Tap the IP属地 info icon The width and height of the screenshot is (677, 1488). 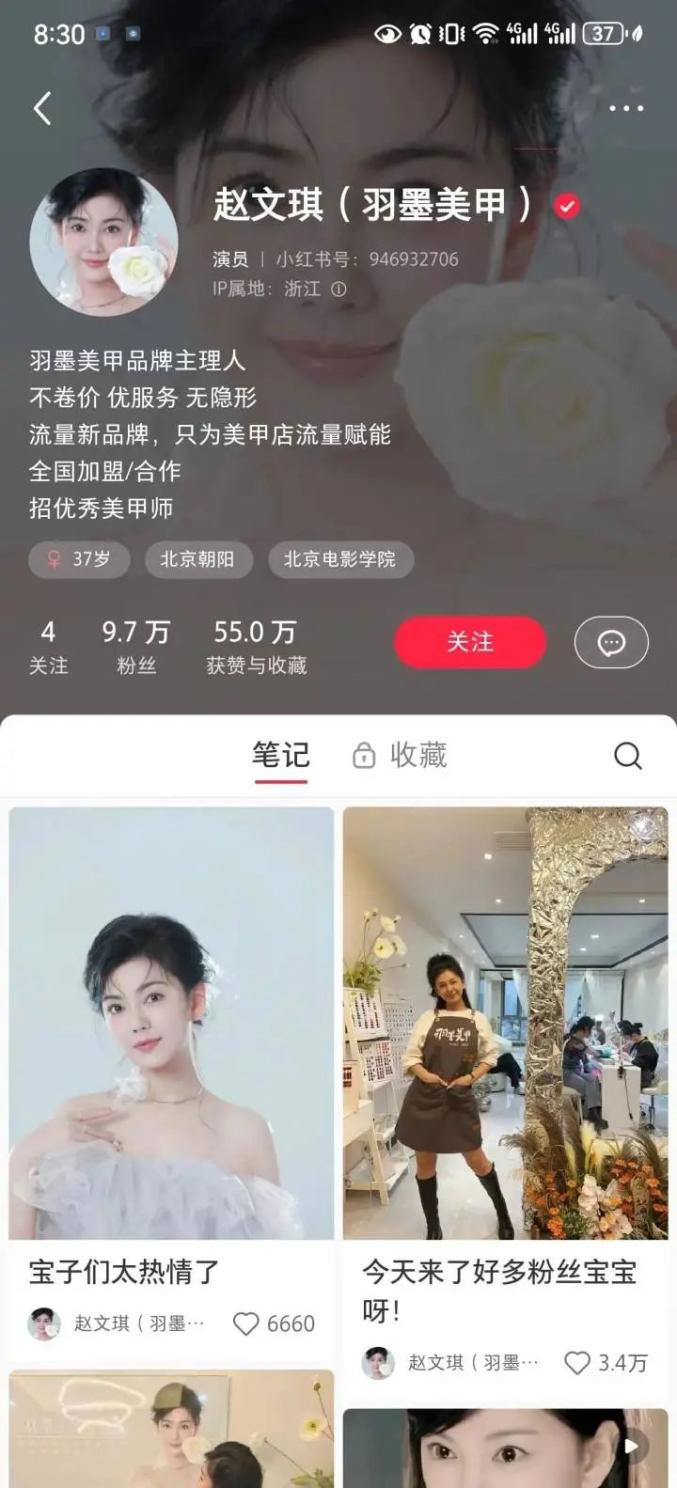pos(339,289)
